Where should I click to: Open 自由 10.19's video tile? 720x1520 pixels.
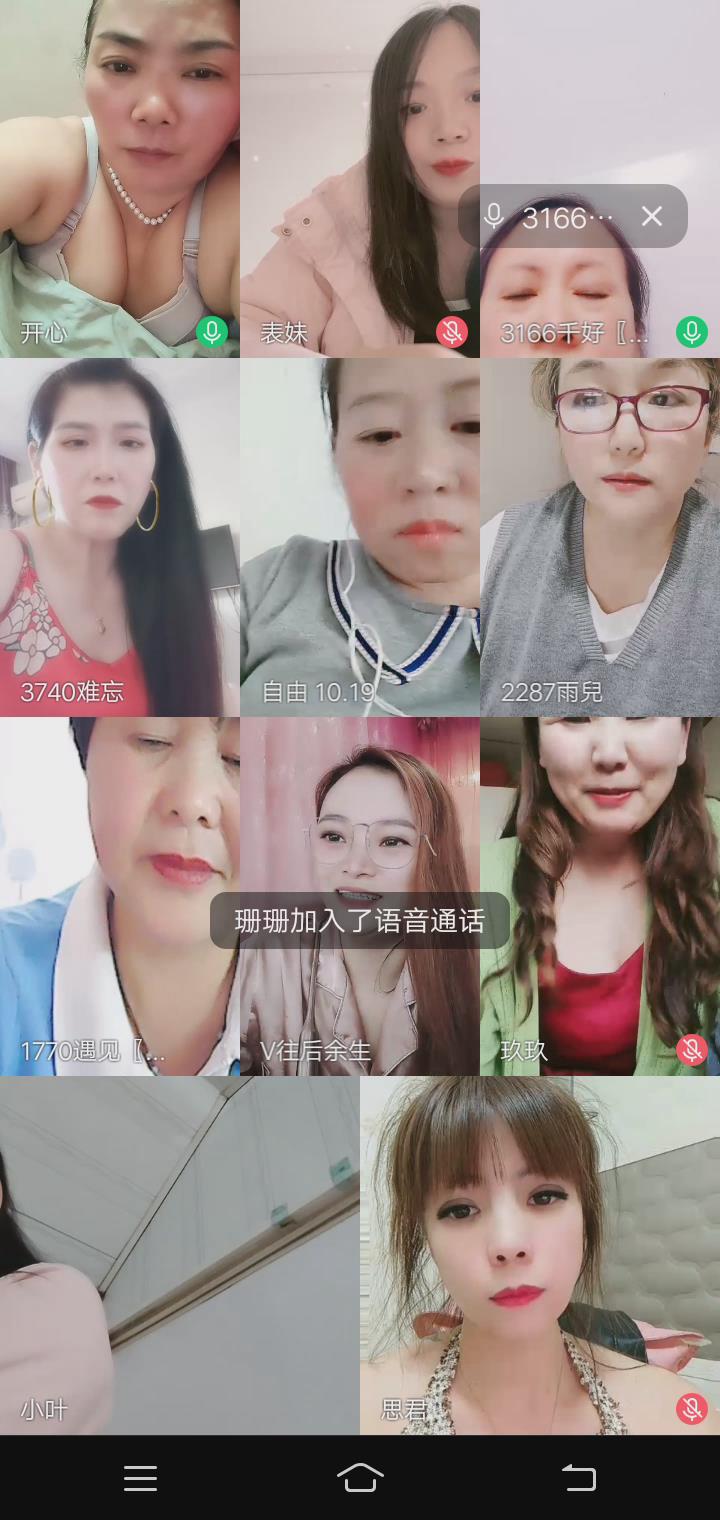pyautogui.click(x=359, y=537)
